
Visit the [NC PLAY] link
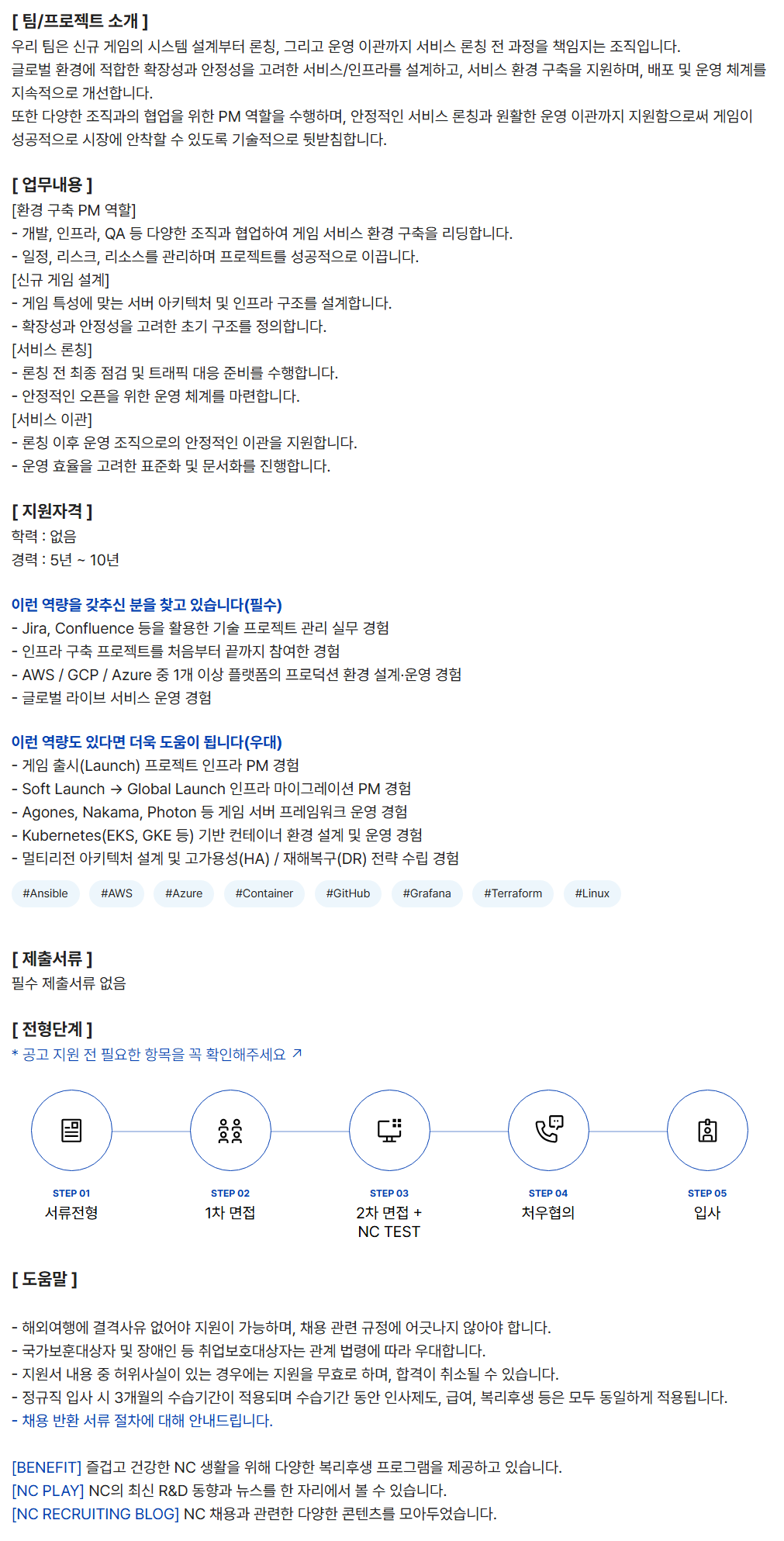tap(48, 1491)
